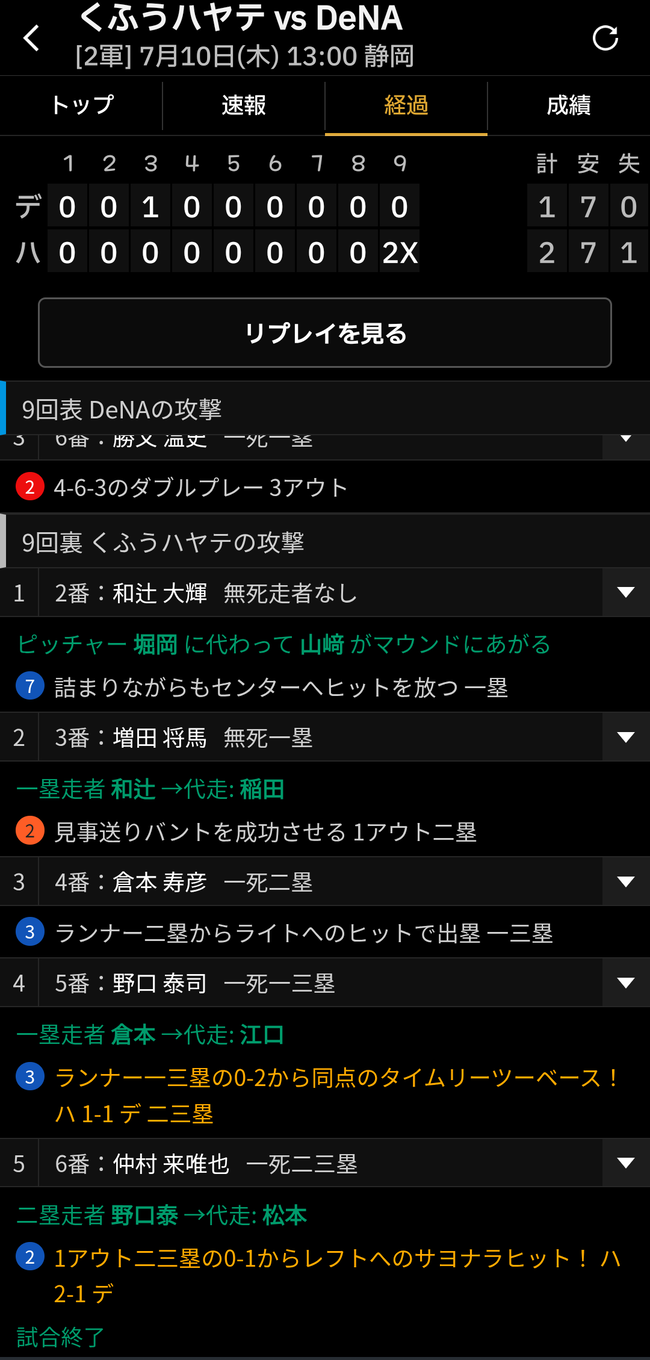Open the 成績 tab
This screenshot has height=1360, width=650.
[568, 105]
